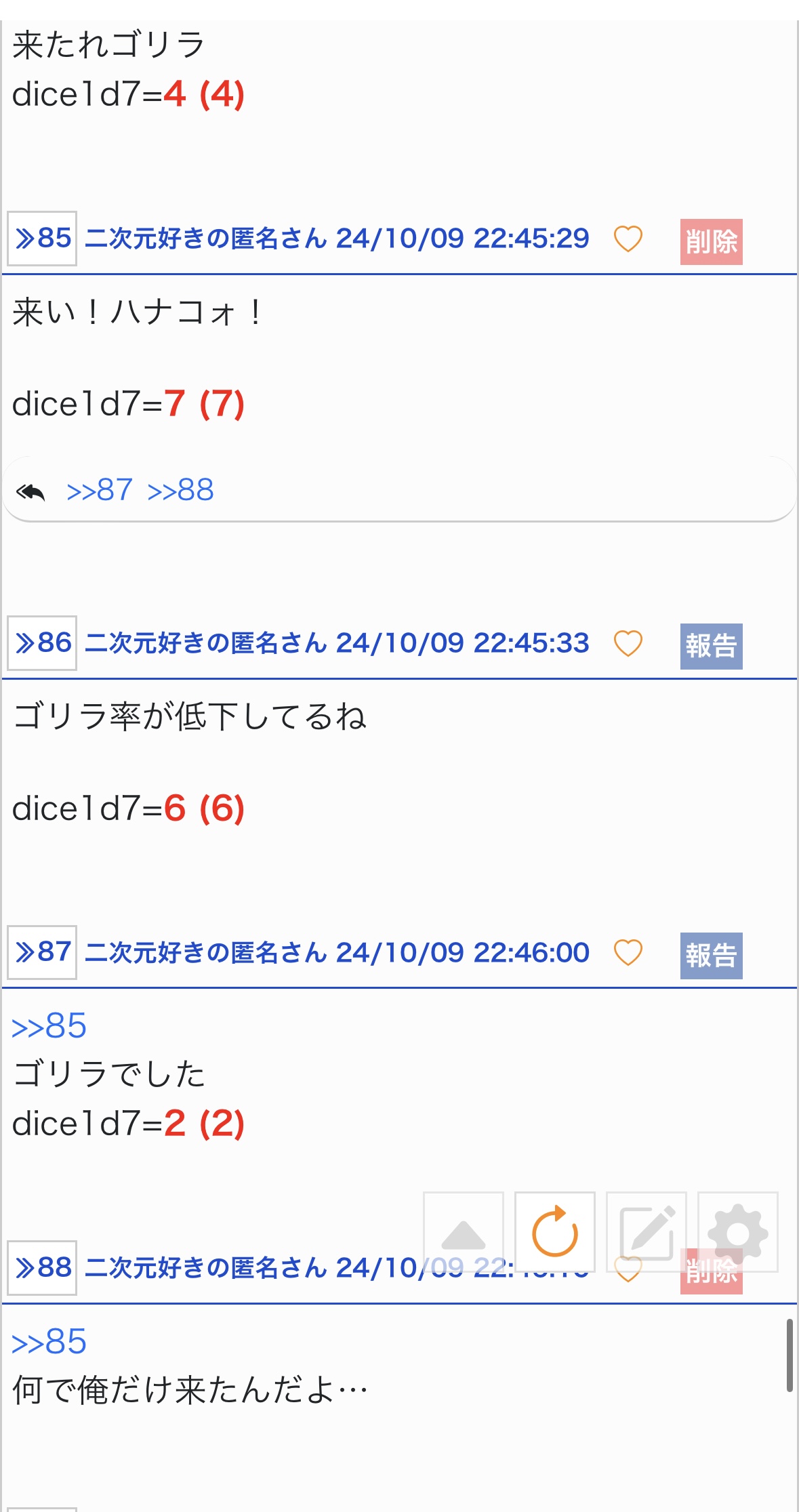Like post 87 with the heart
Screen dimensions: 799x1512
628,953
